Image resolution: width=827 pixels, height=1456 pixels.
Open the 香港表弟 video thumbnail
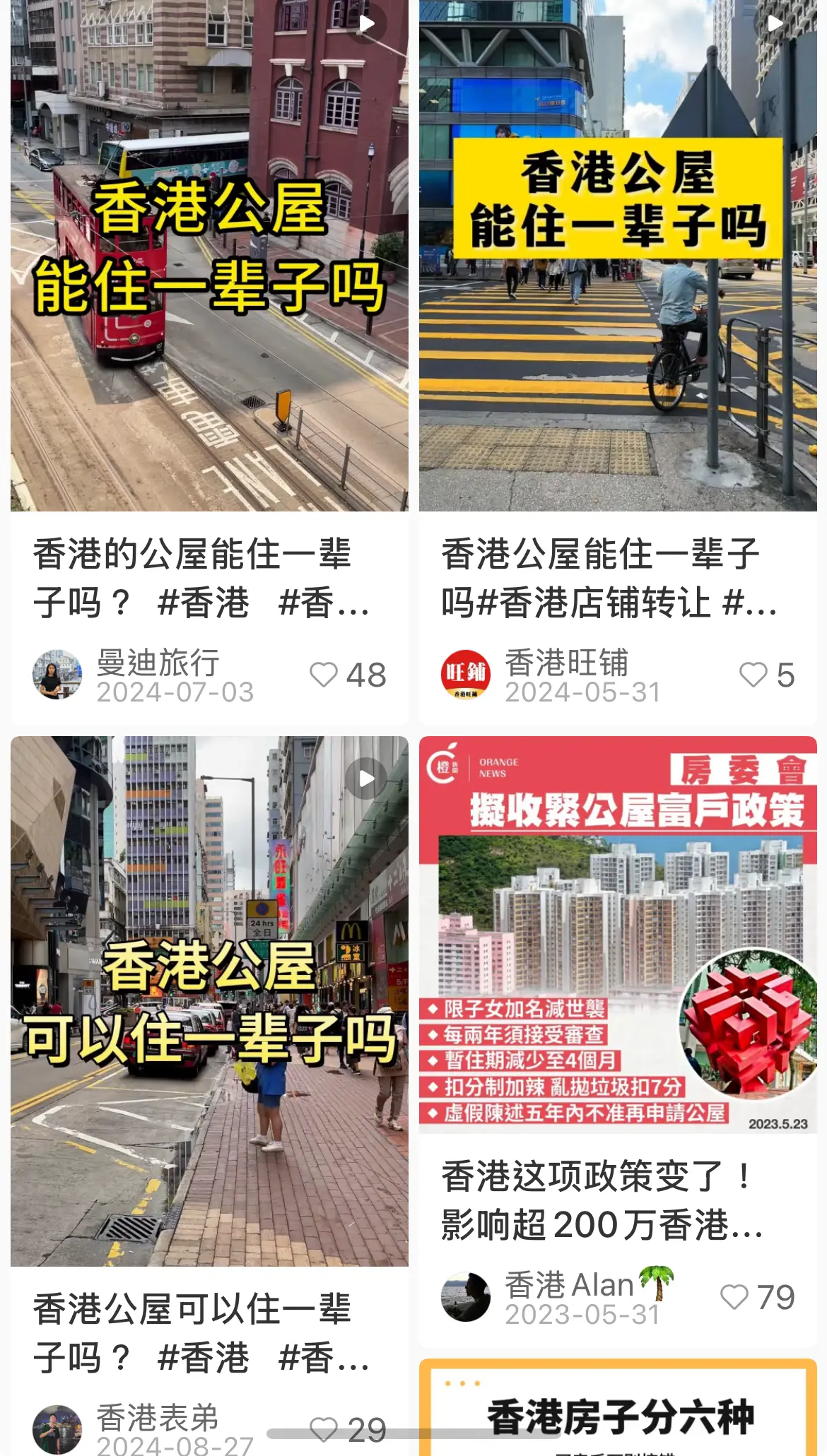209,1001
